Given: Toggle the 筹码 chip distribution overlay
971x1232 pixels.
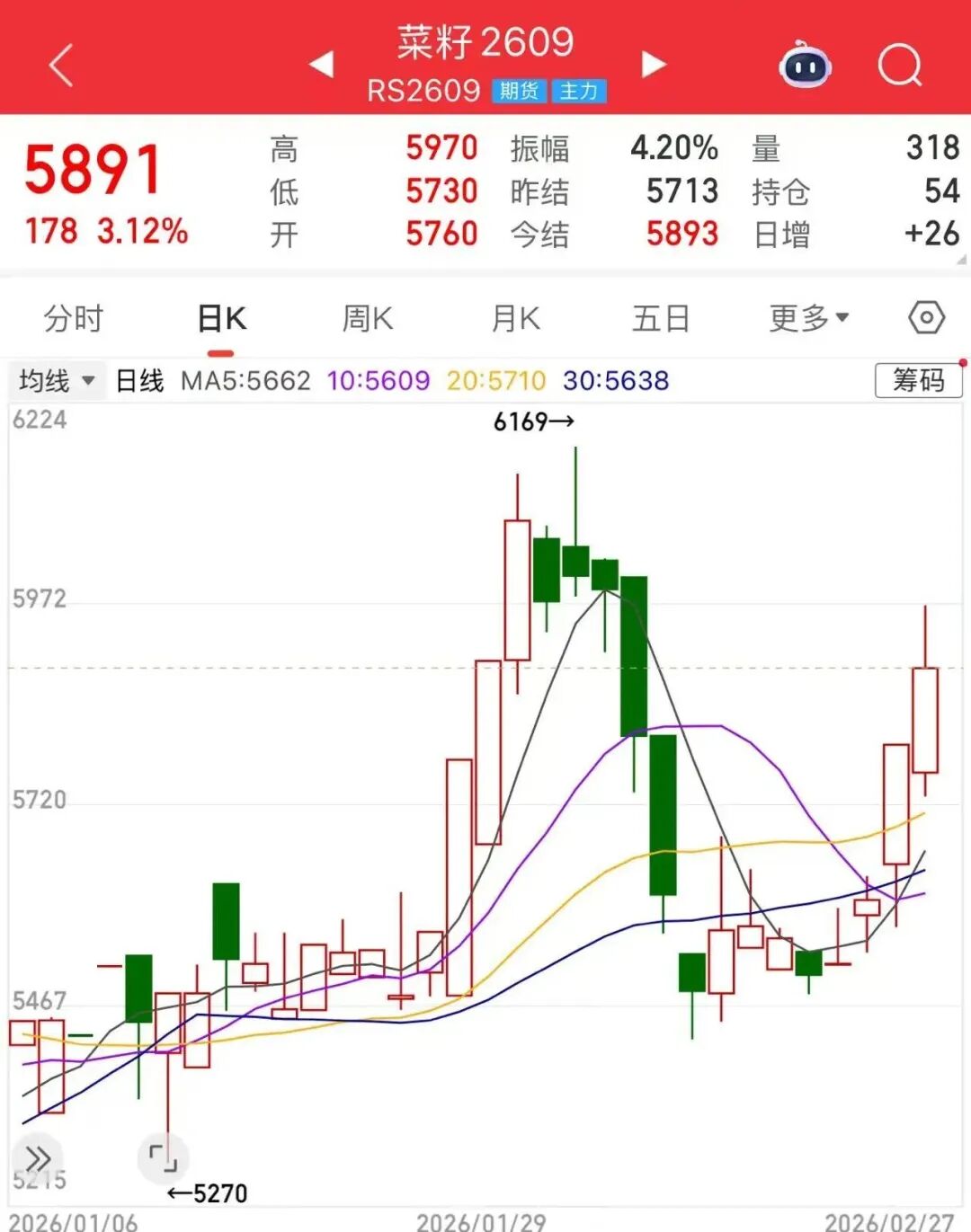Looking at the screenshot, I should pyautogui.click(x=918, y=380).
